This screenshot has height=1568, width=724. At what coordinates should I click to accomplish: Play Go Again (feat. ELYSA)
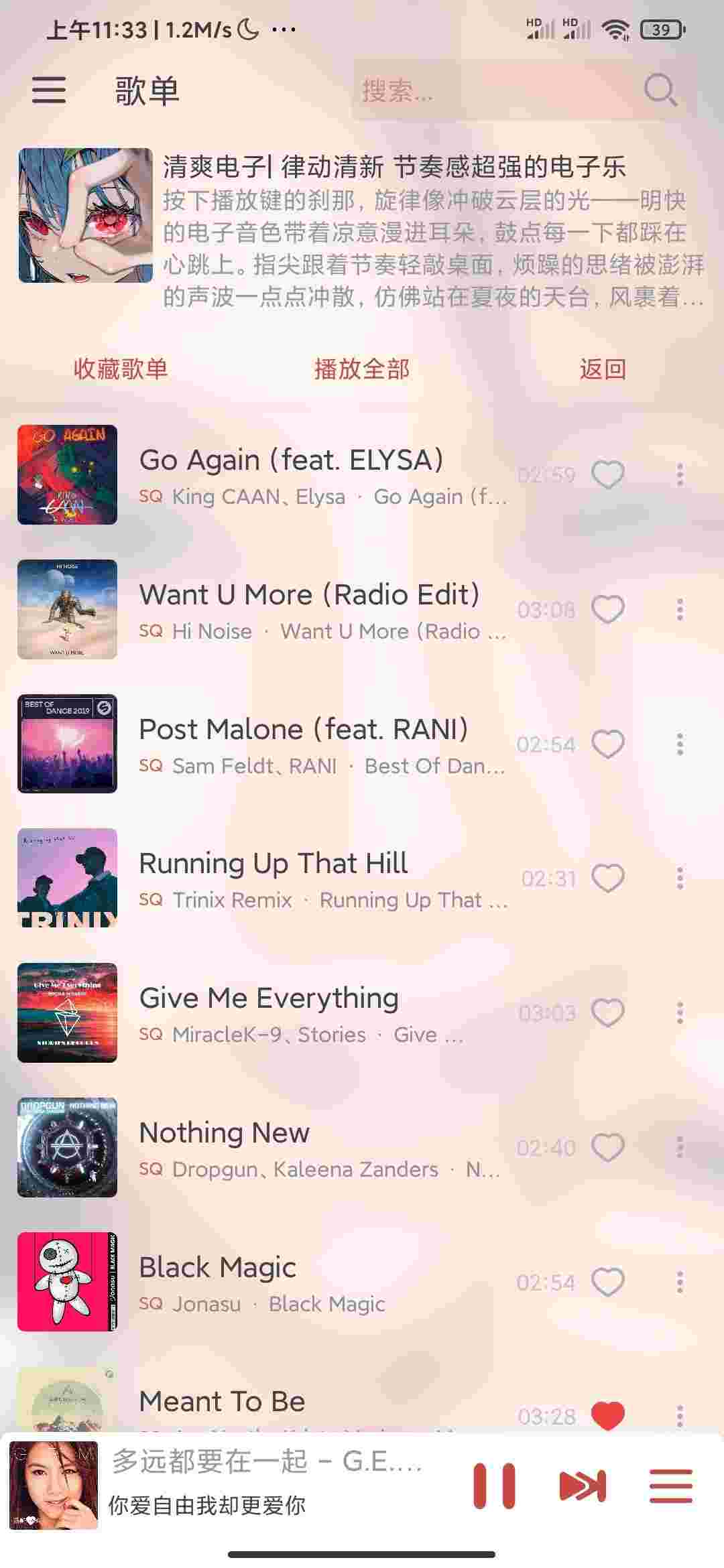tap(291, 461)
